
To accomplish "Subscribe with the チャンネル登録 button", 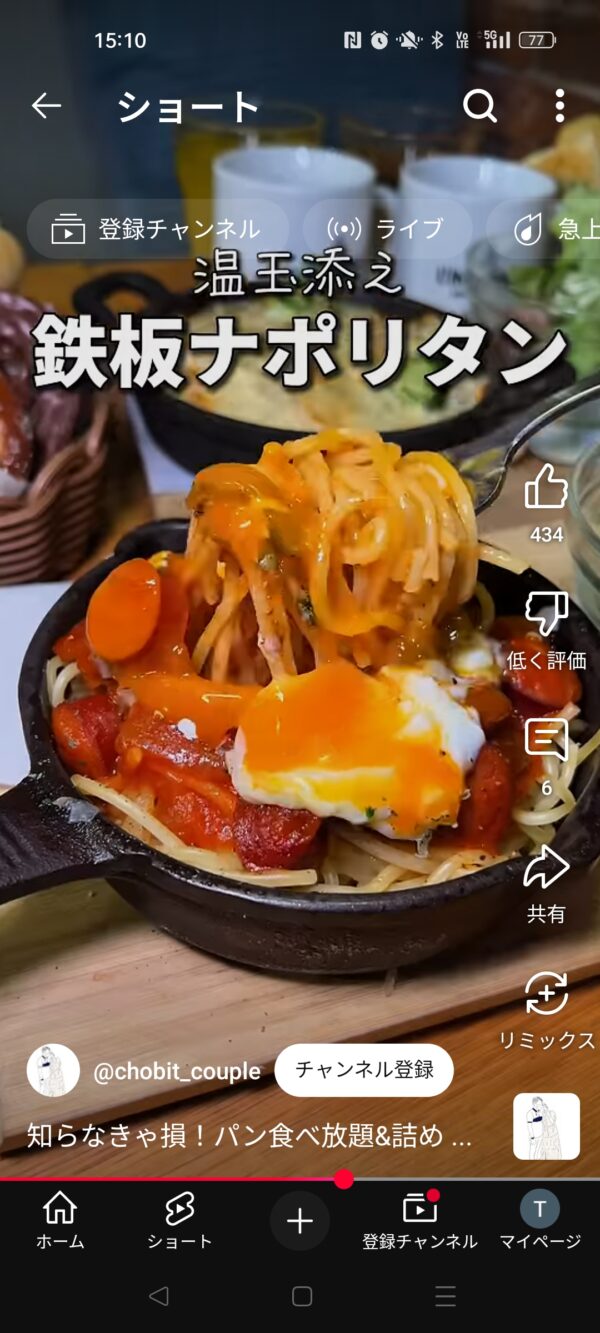I will pyautogui.click(x=364, y=1070).
